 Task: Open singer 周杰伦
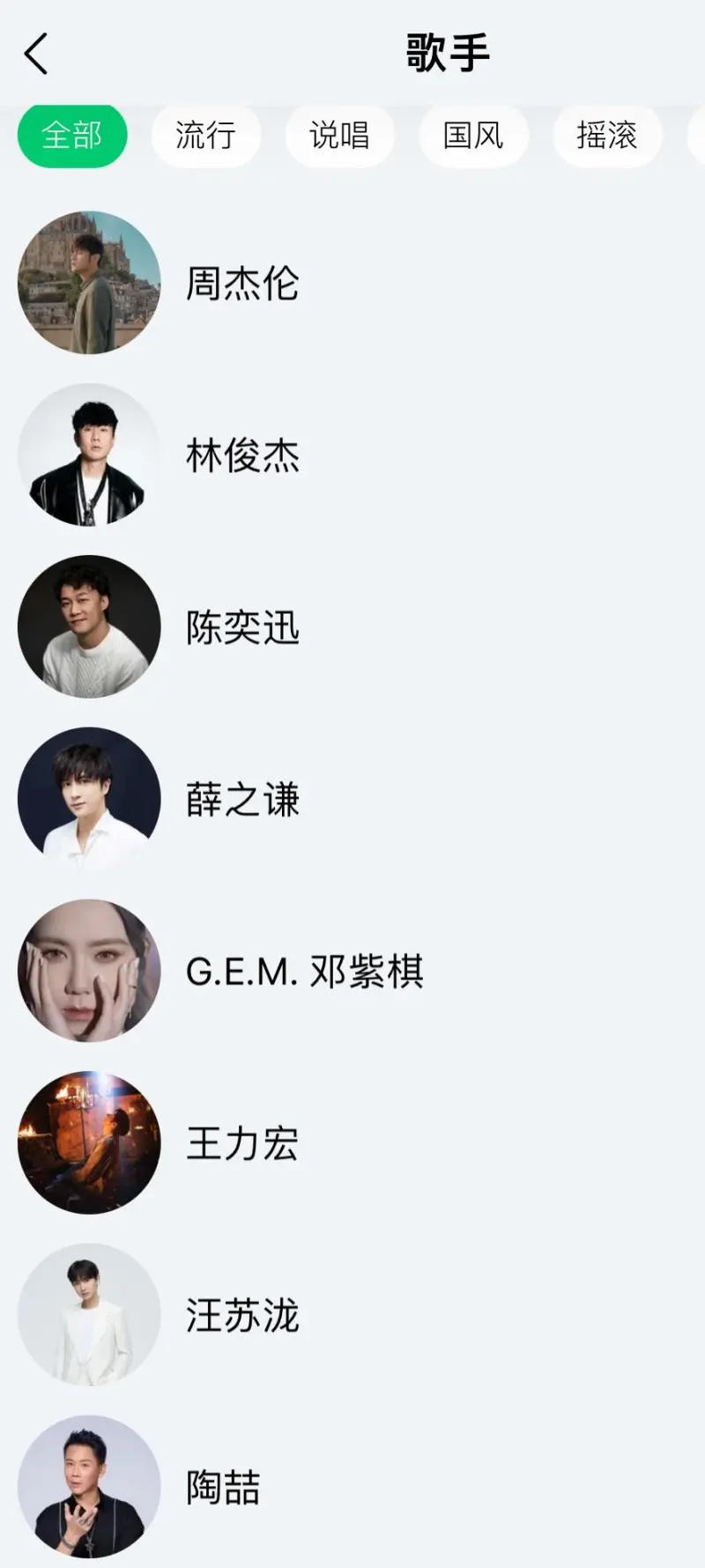241,284
